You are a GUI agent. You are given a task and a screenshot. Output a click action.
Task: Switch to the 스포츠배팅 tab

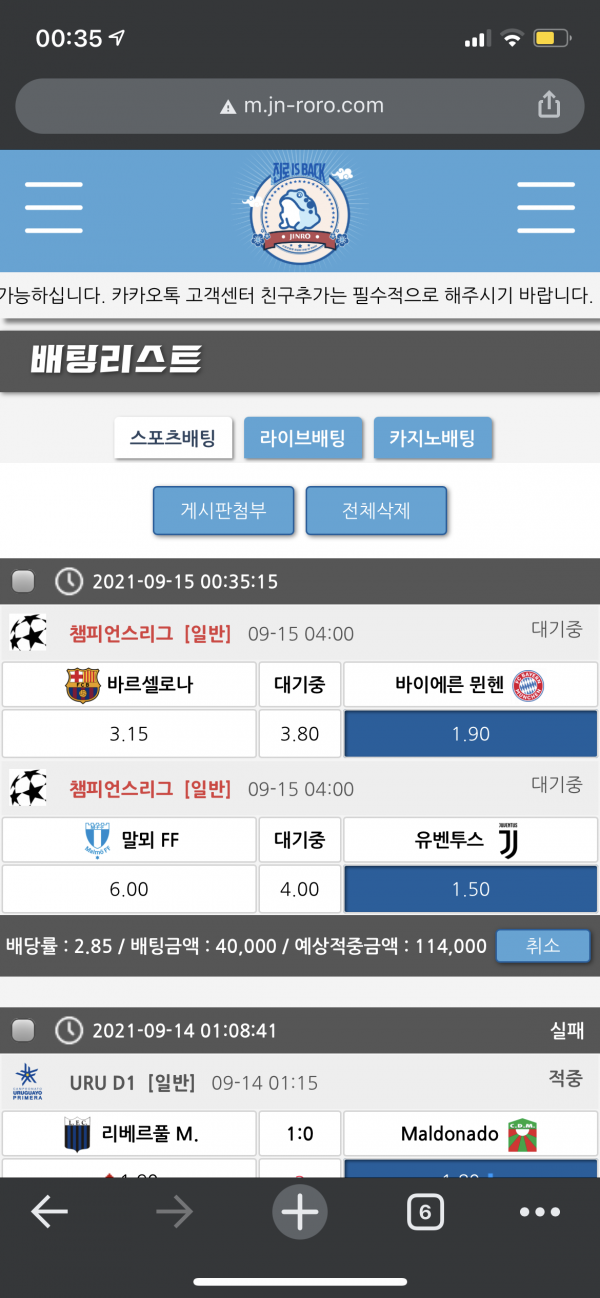click(x=173, y=437)
